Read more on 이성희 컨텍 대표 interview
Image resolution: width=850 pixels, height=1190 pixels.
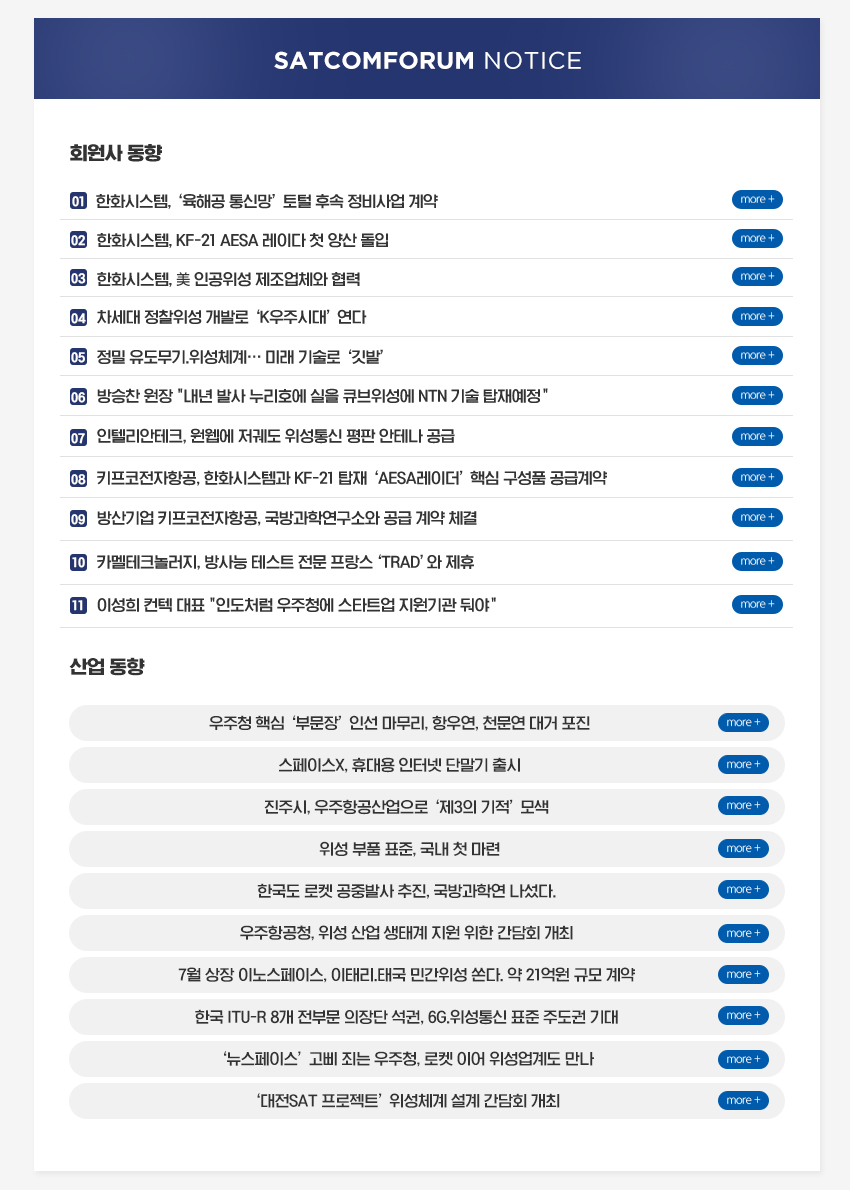click(757, 604)
